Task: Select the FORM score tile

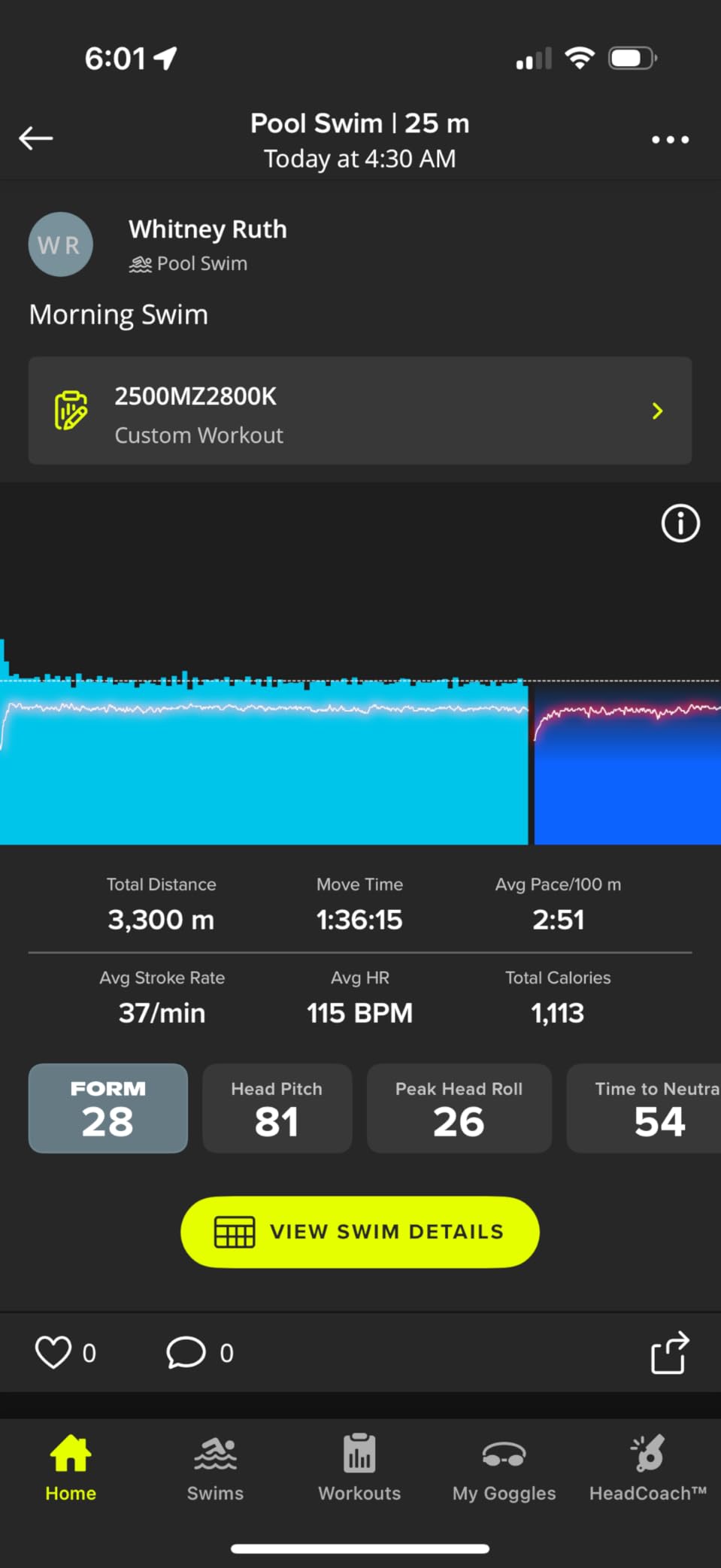Action: click(108, 1108)
